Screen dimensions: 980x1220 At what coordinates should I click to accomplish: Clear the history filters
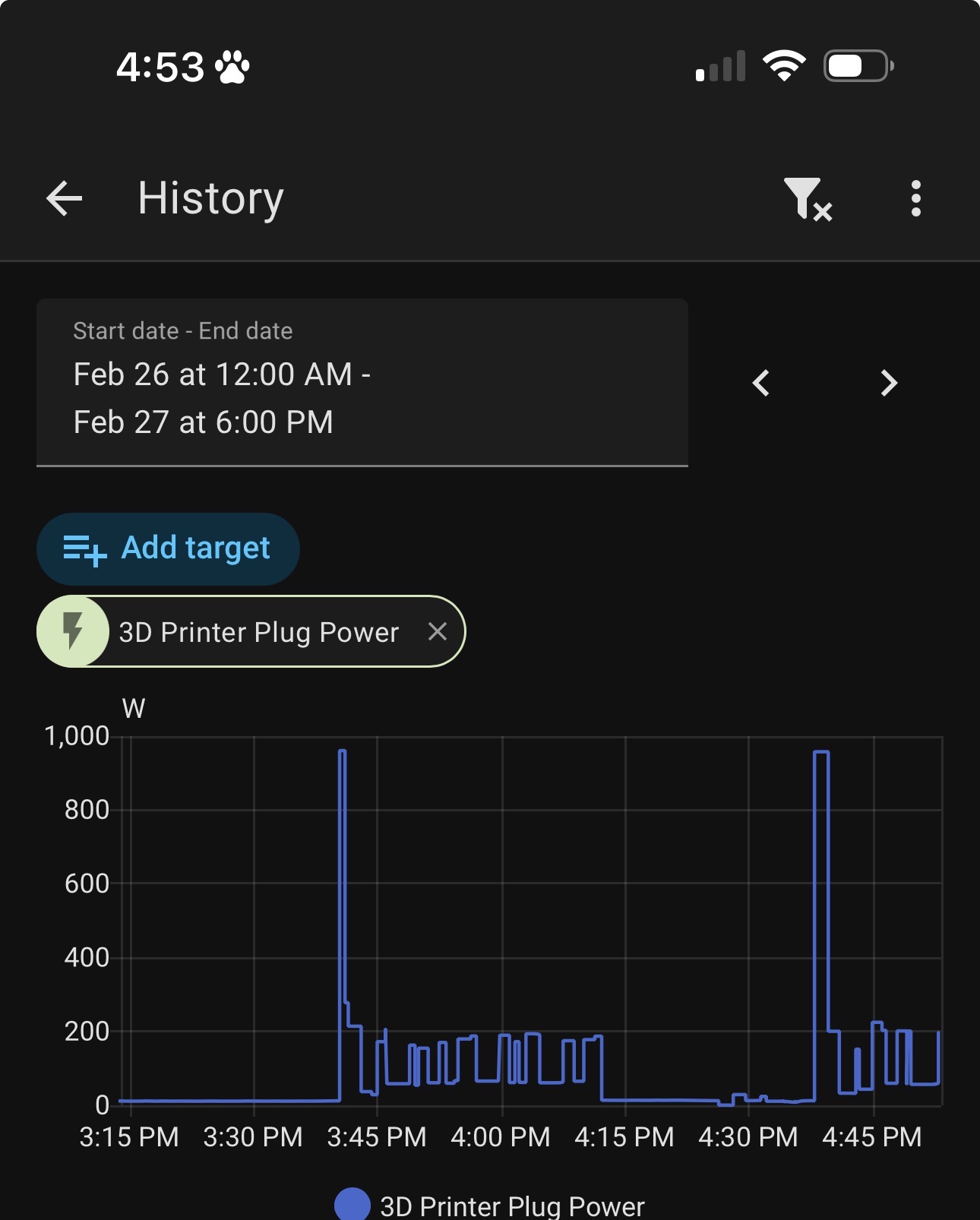[x=808, y=199]
